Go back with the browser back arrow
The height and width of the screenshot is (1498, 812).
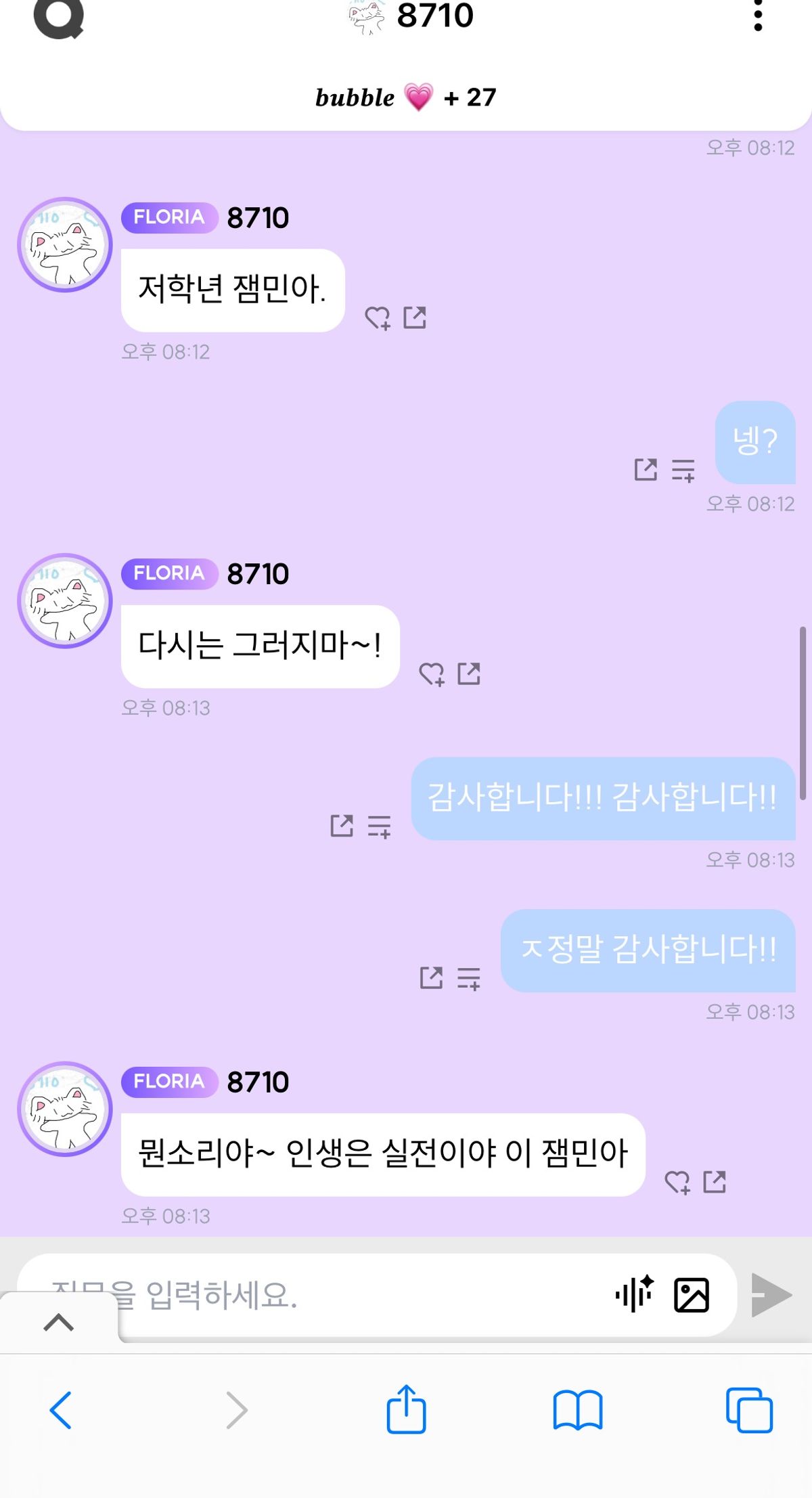tap(61, 1410)
